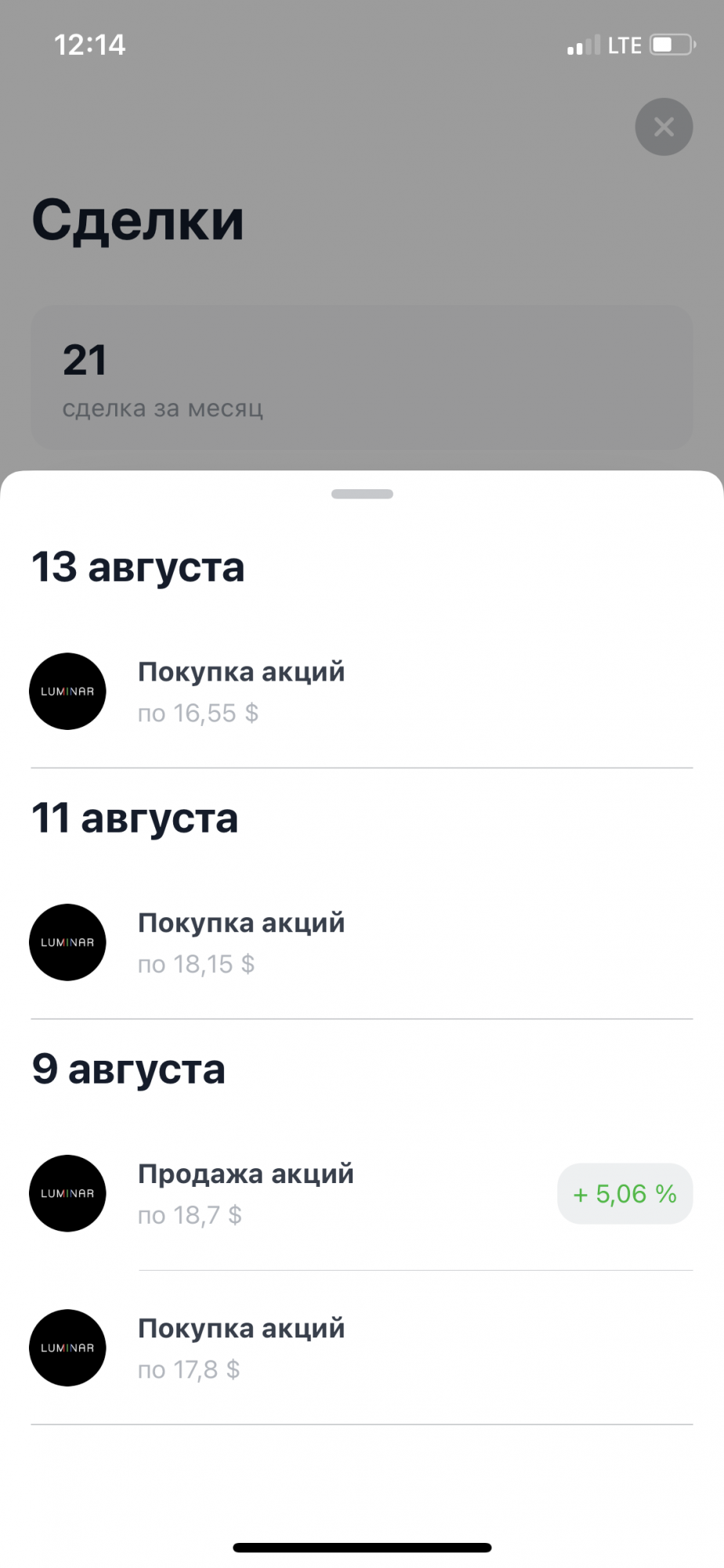Viewport: 724px width, 1568px height.
Task: Close the Сделки screen with X button
Action: [664, 127]
